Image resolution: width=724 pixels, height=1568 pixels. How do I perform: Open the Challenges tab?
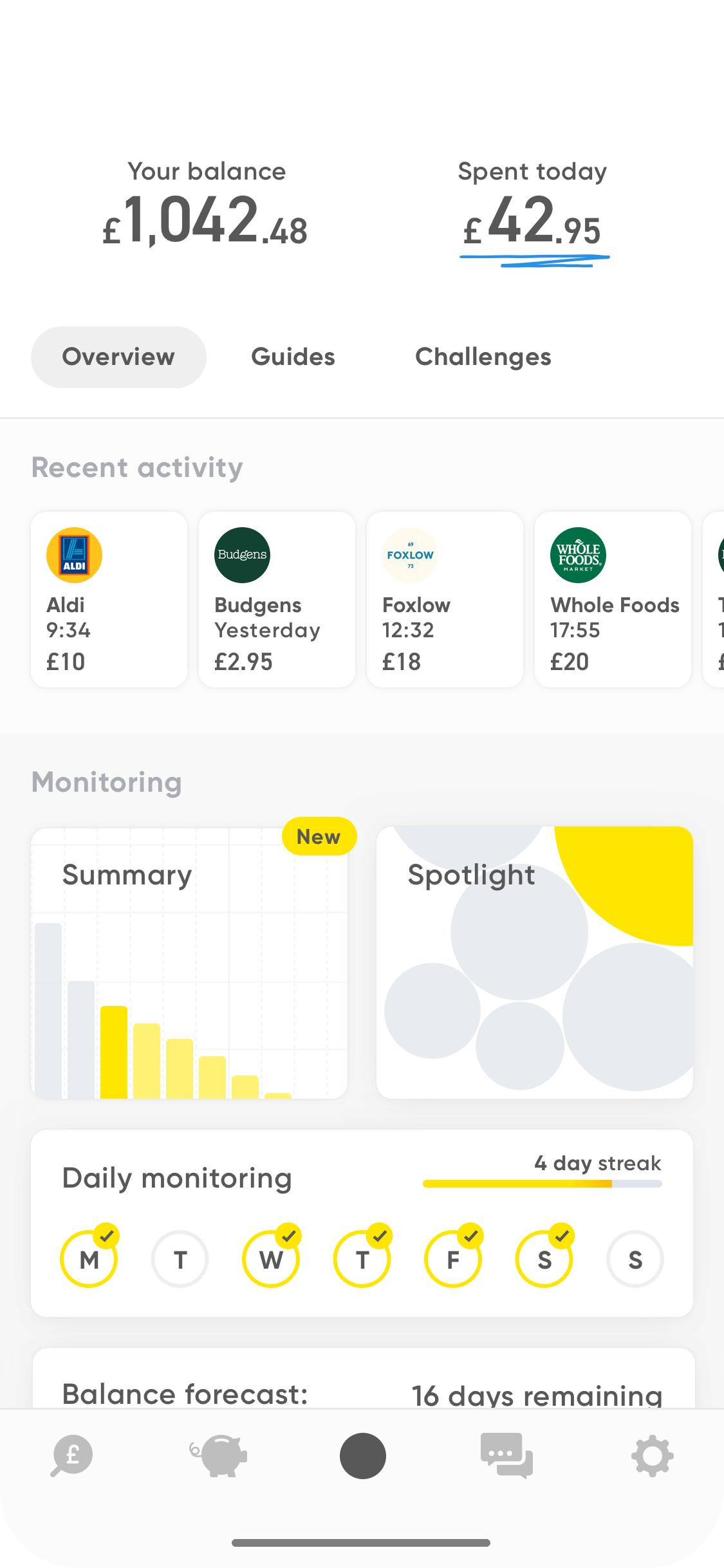(483, 357)
